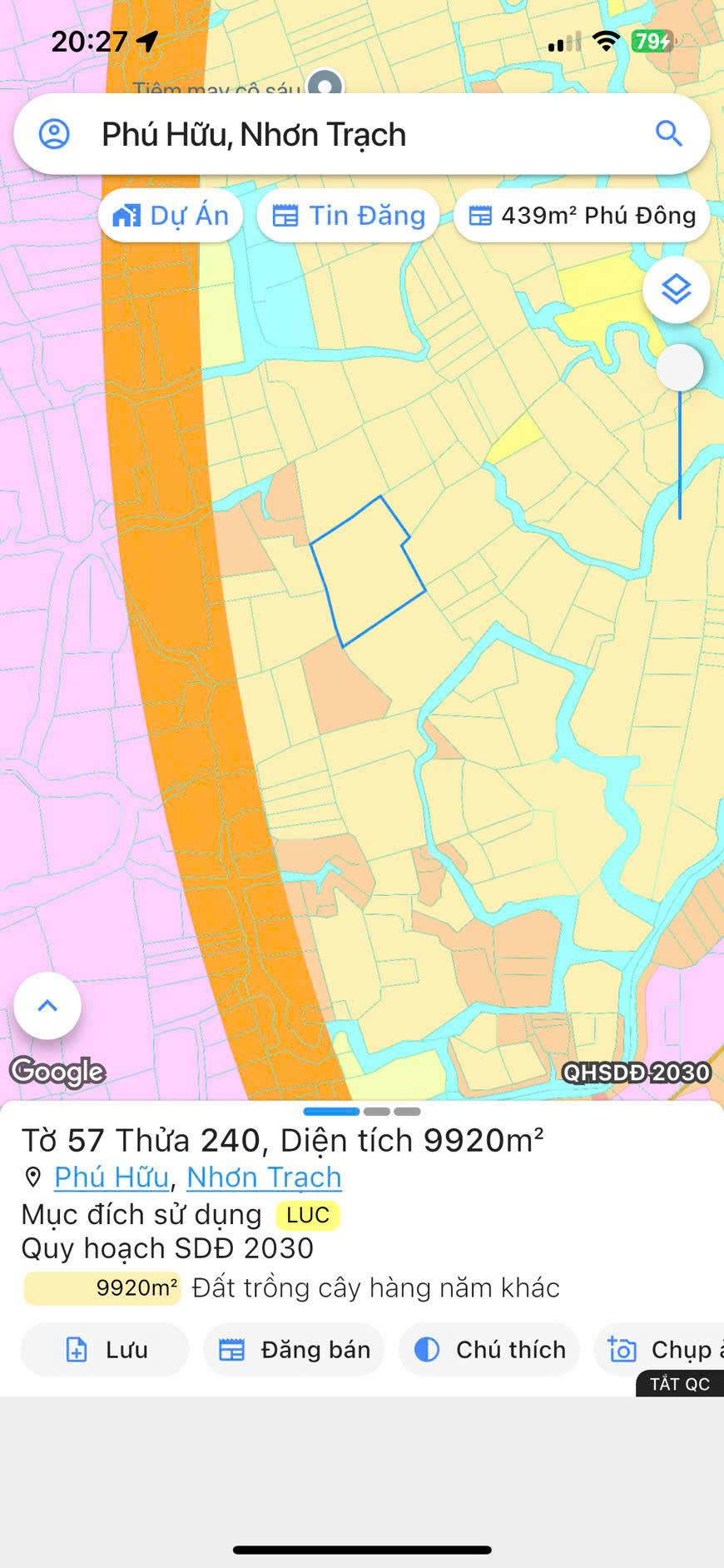Open the profile account icon

55,134
